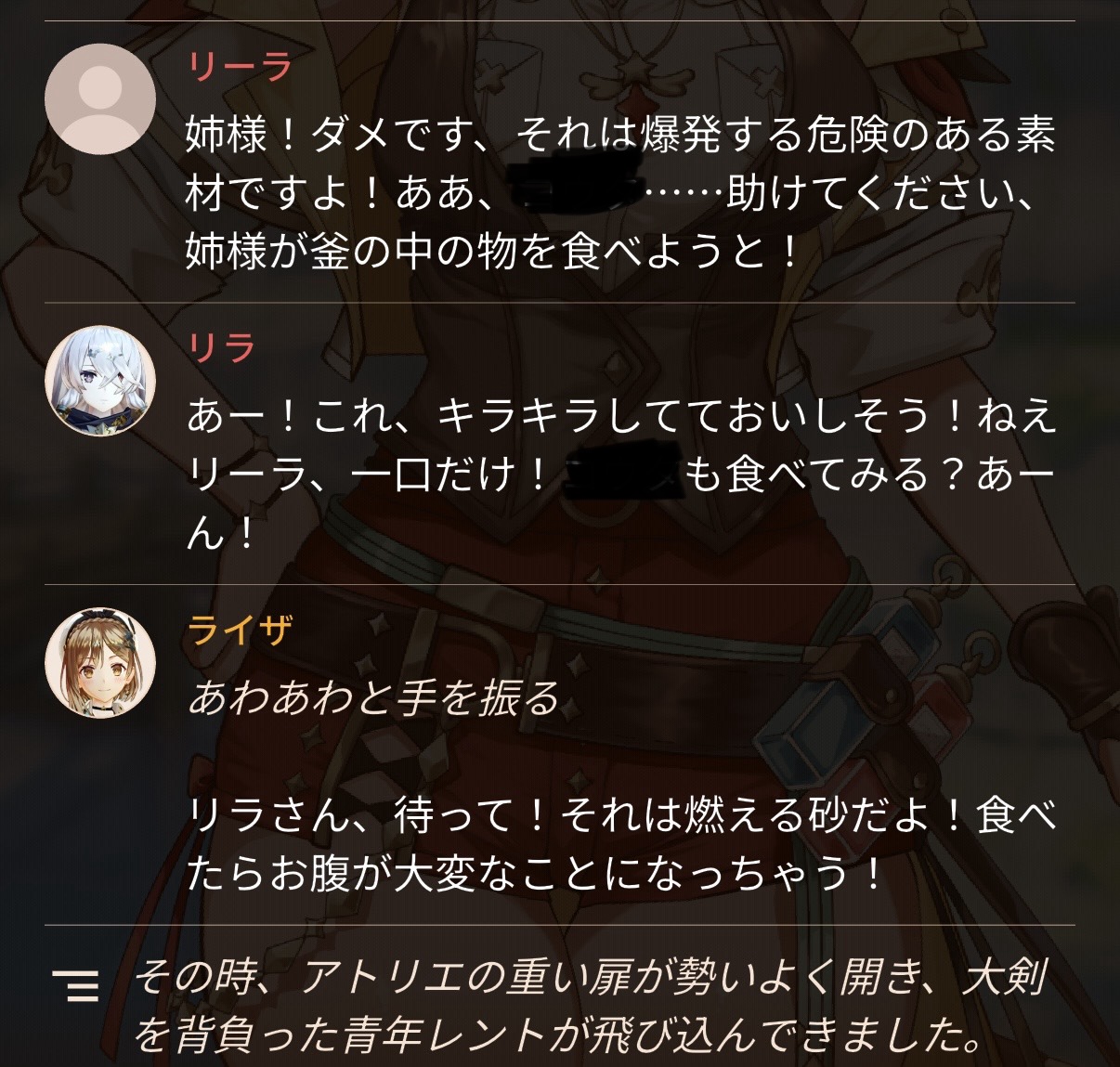Tap the narration menu icon

click(76, 984)
